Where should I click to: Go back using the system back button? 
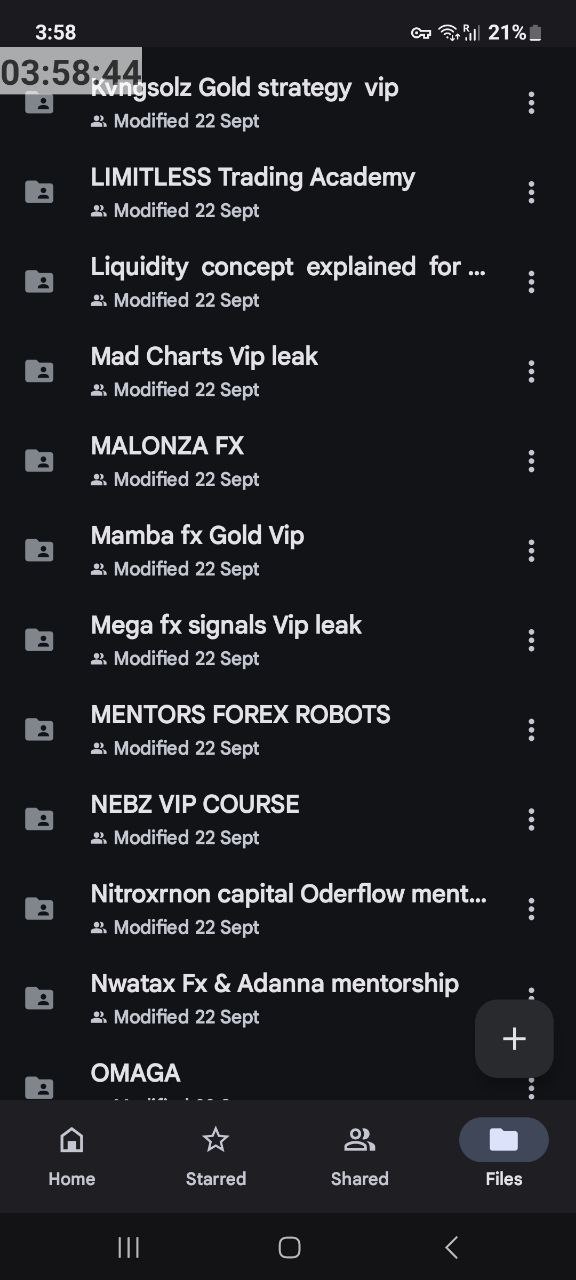point(451,1247)
